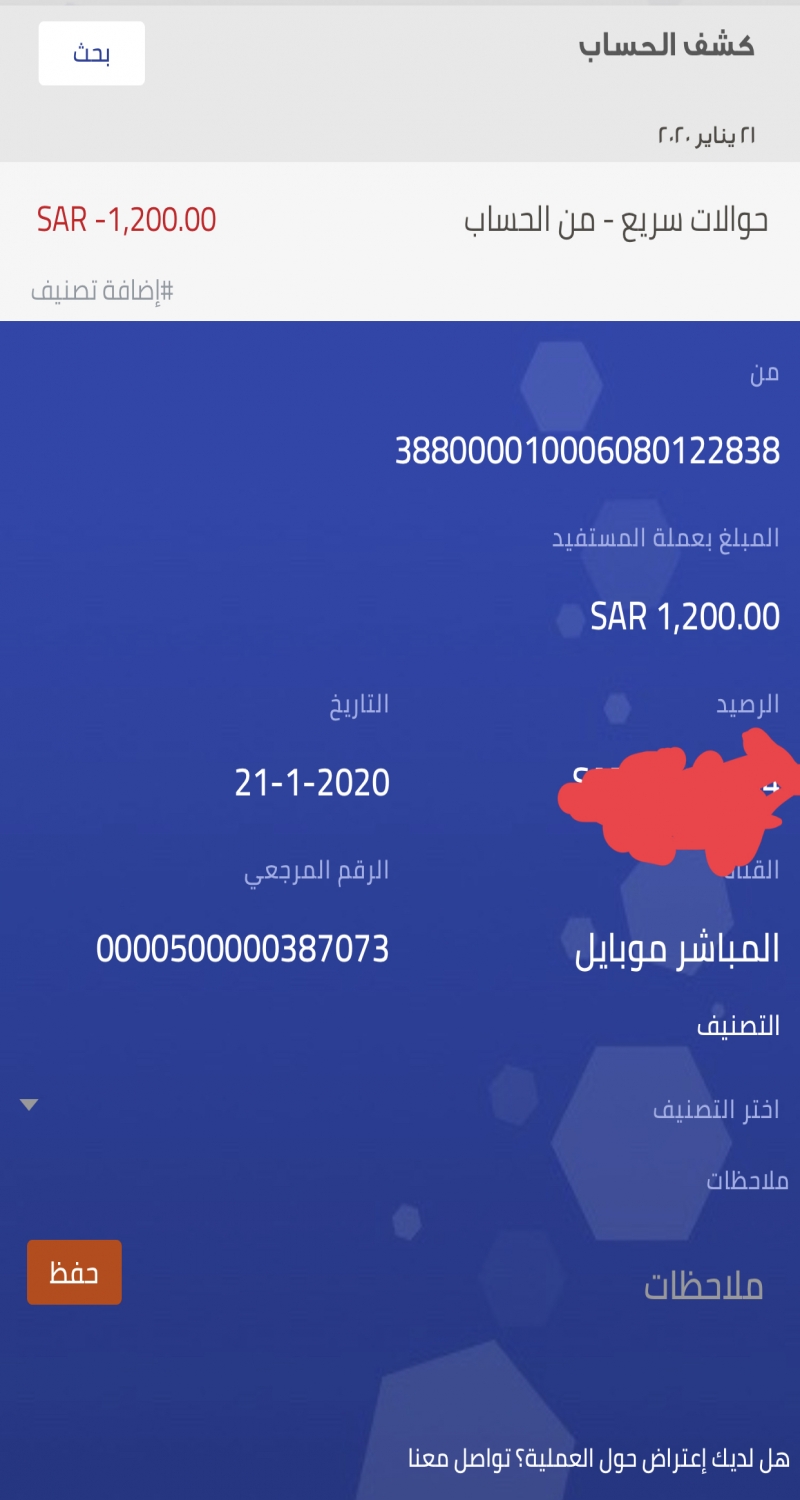Save with the حفظ button
800x1500 pixels.
[x=74, y=1272]
